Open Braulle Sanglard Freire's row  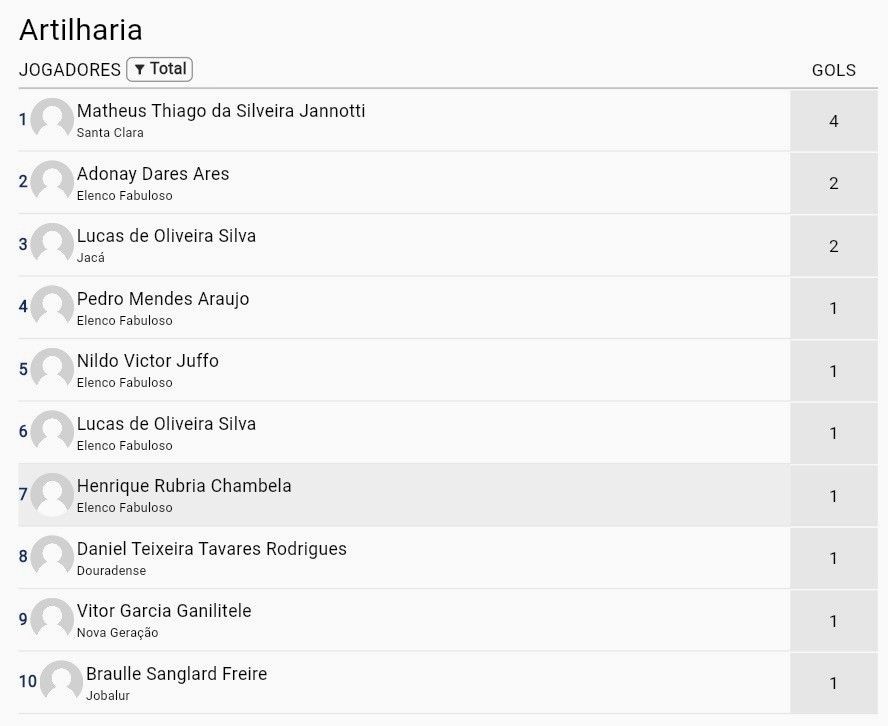448,684
